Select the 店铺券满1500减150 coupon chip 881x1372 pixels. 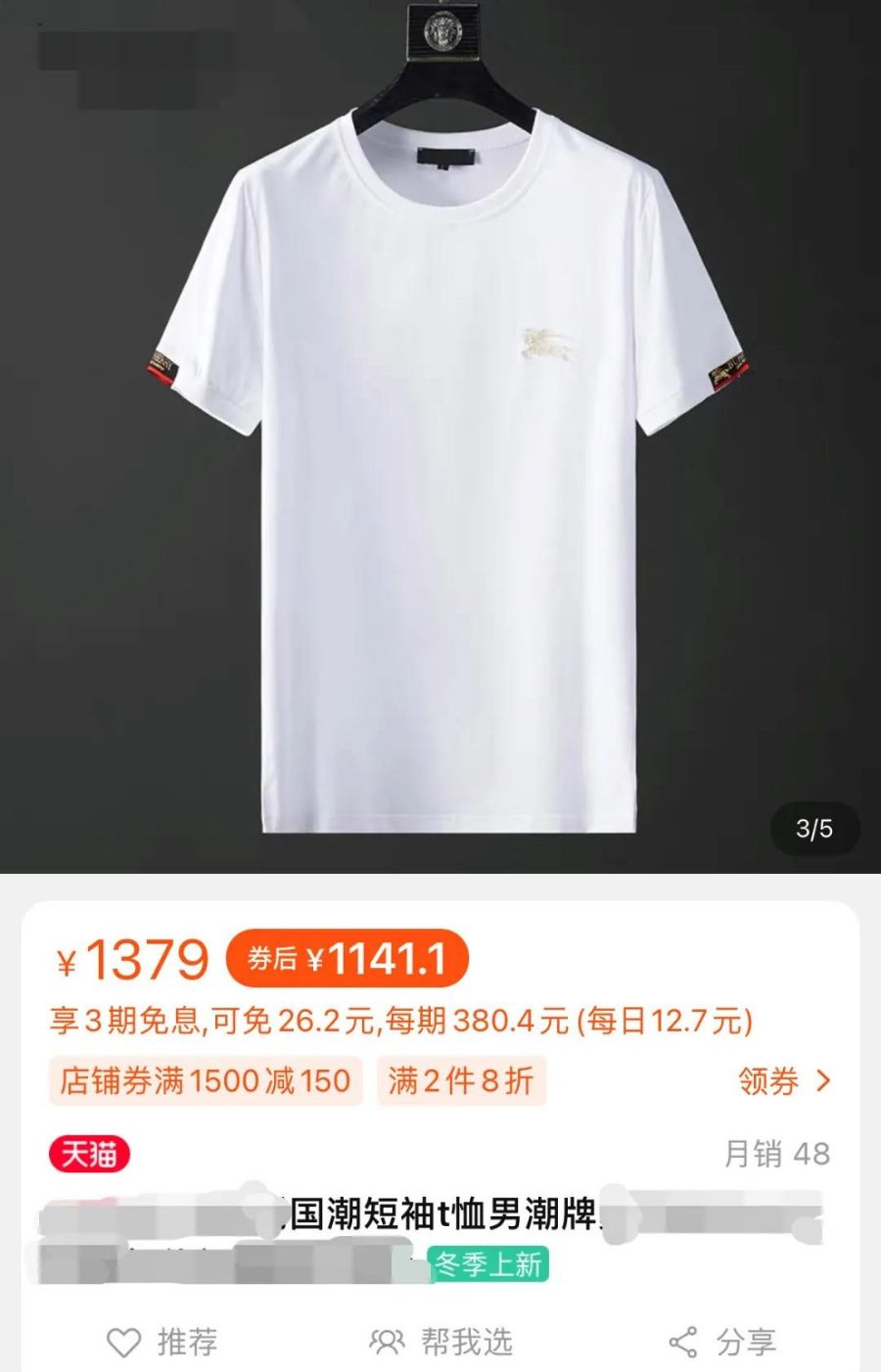tap(206, 1081)
